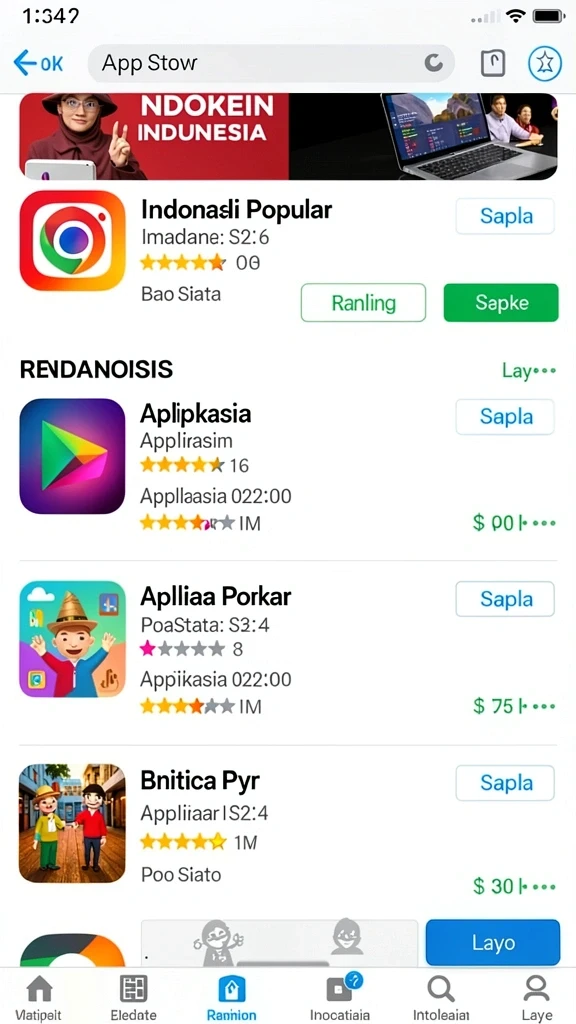Go back using the arrow at top left
Screen dimensions: 576x1024
pyautogui.click(x=37, y=63)
